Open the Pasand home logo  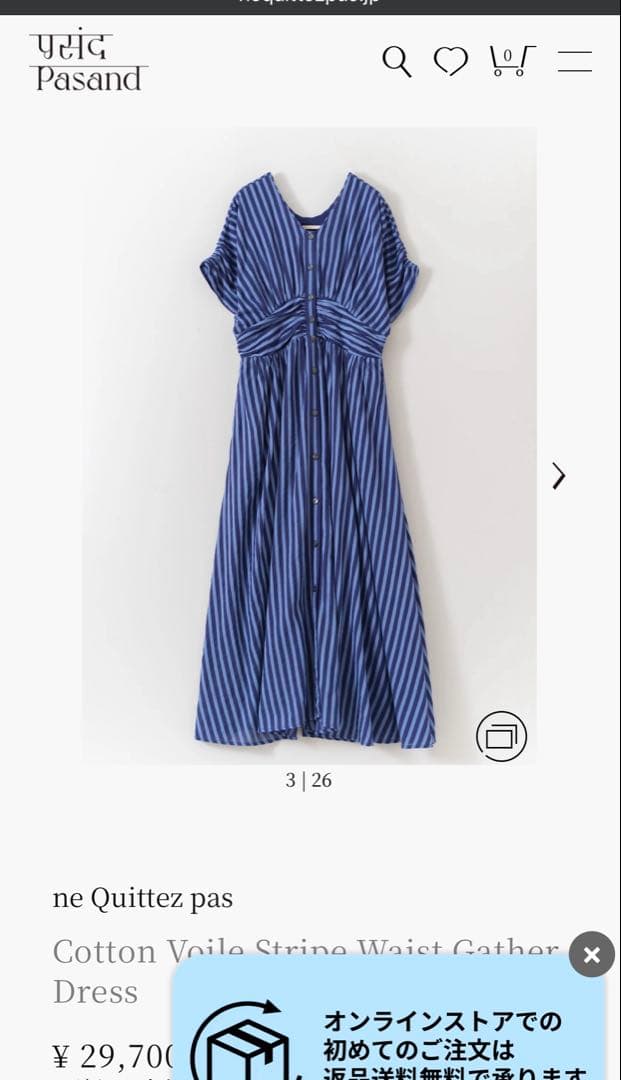pyautogui.click(x=88, y=62)
